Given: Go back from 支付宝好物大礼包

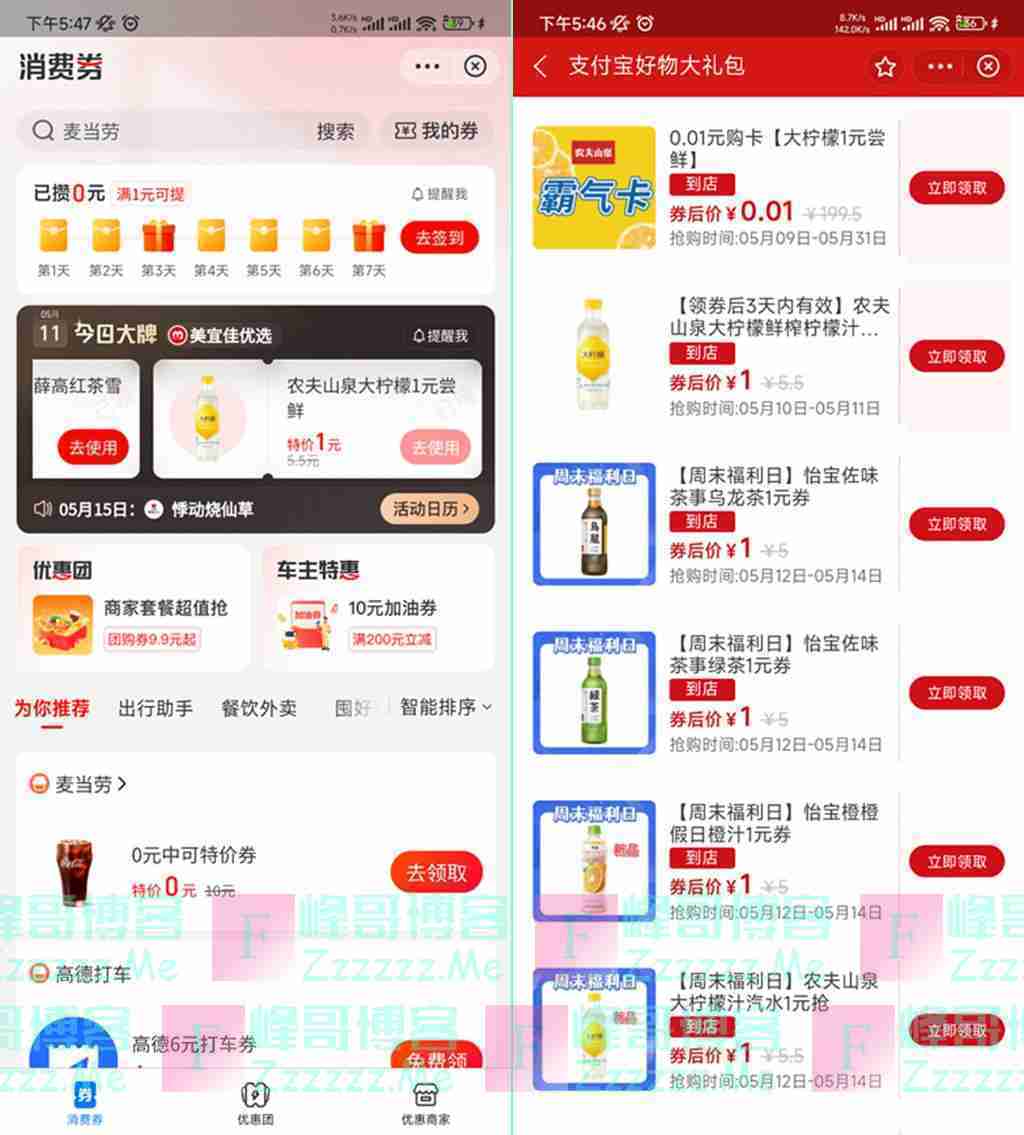Looking at the screenshot, I should (x=541, y=66).
